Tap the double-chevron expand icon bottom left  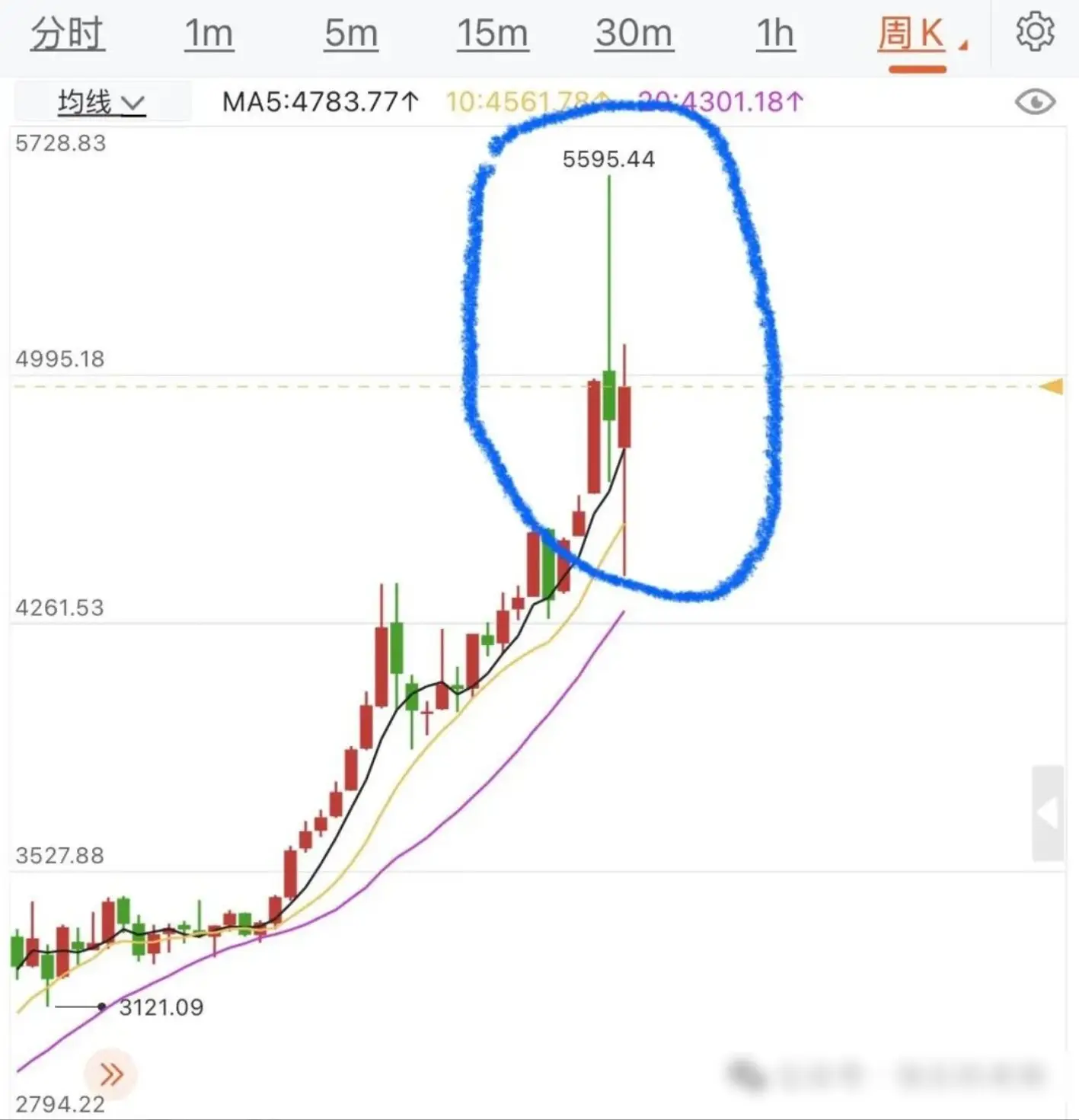(x=111, y=1073)
